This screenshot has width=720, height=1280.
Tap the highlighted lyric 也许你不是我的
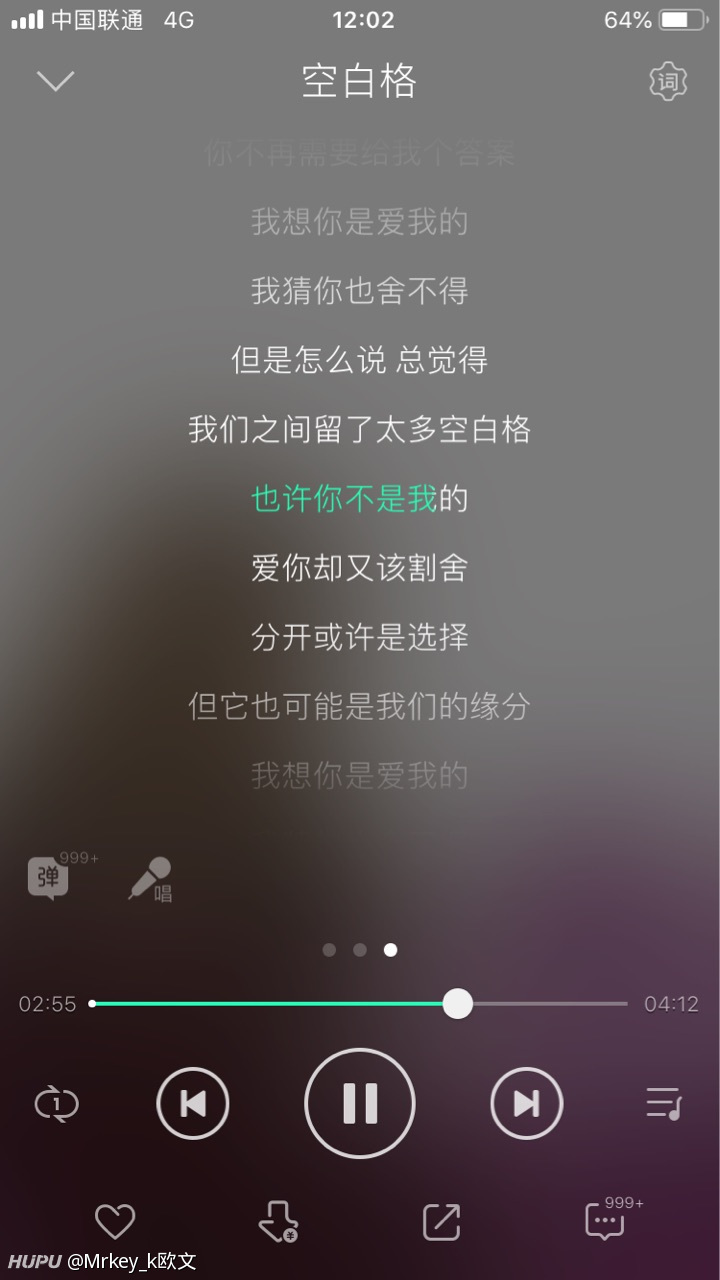(x=360, y=498)
